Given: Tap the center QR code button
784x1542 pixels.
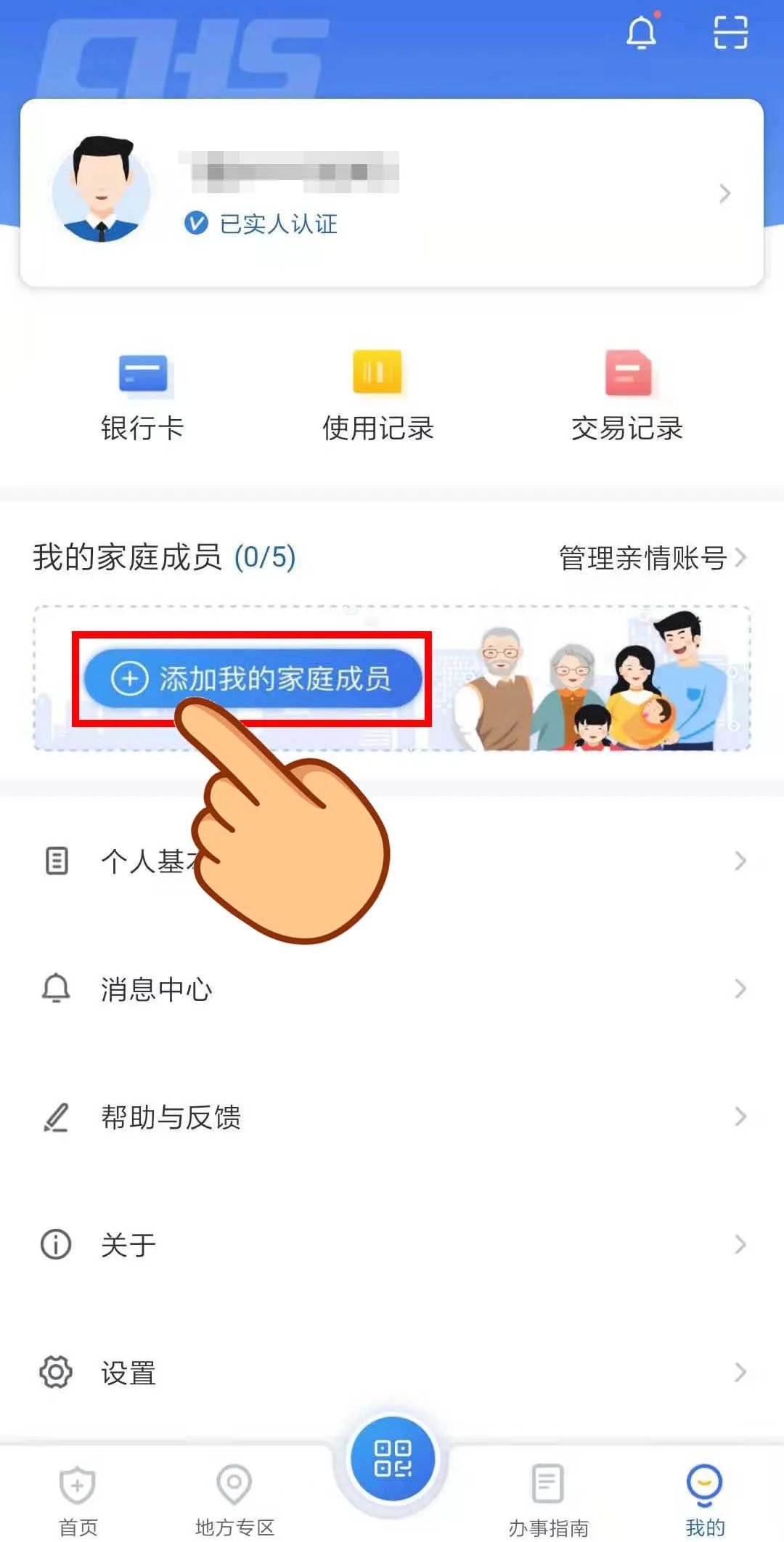Looking at the screenshot, I should [392, 1458].
